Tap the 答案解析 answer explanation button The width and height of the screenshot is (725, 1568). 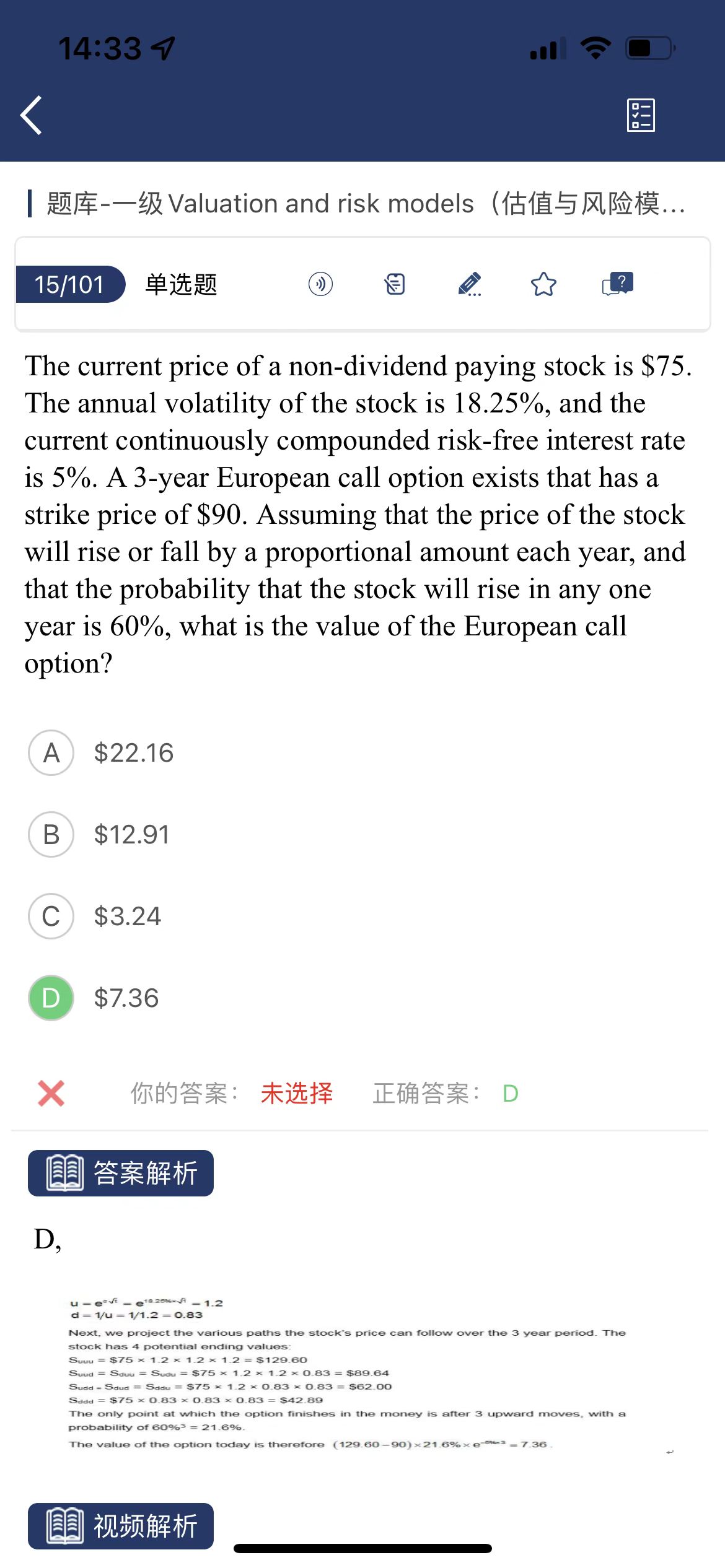click(x=121, y=1173)
